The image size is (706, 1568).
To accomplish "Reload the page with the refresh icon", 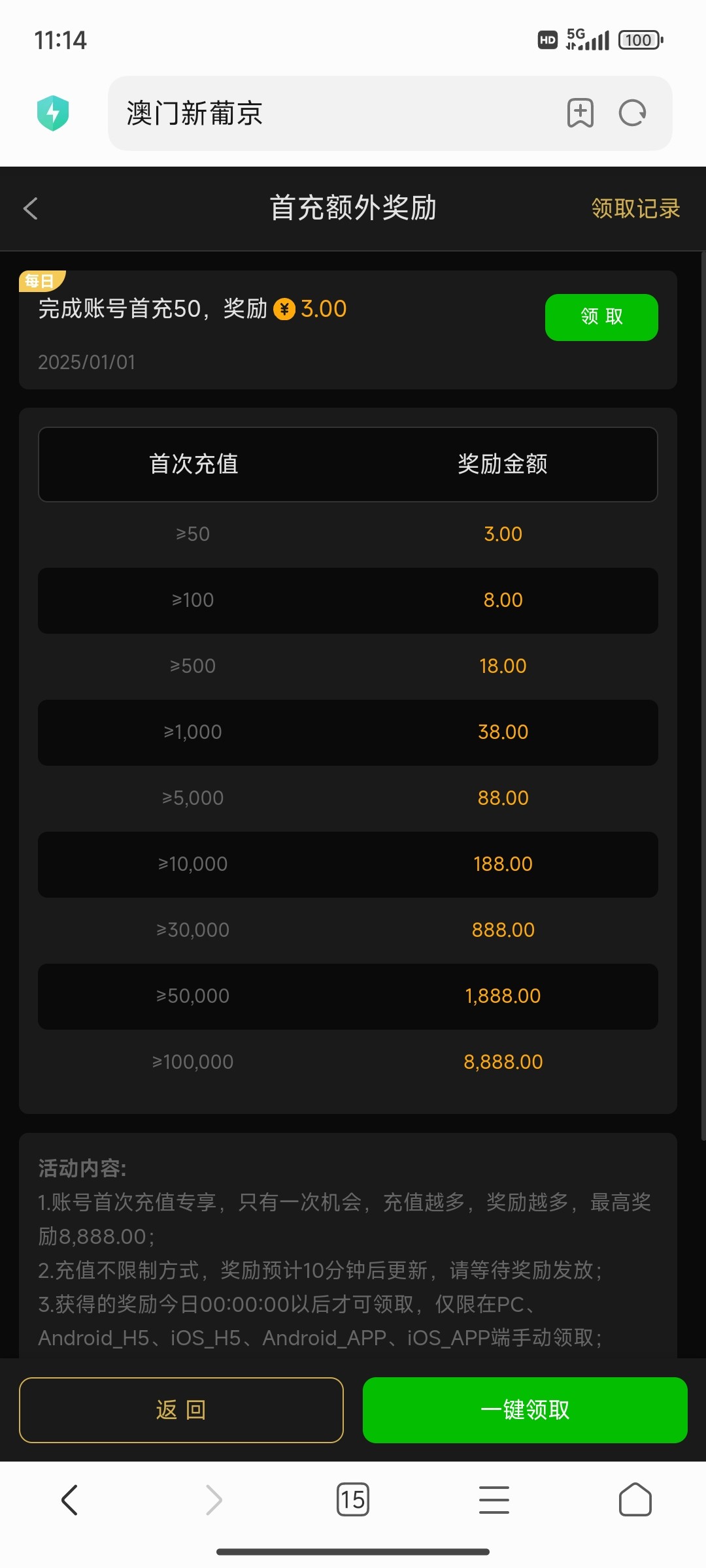I will [632, 113].
